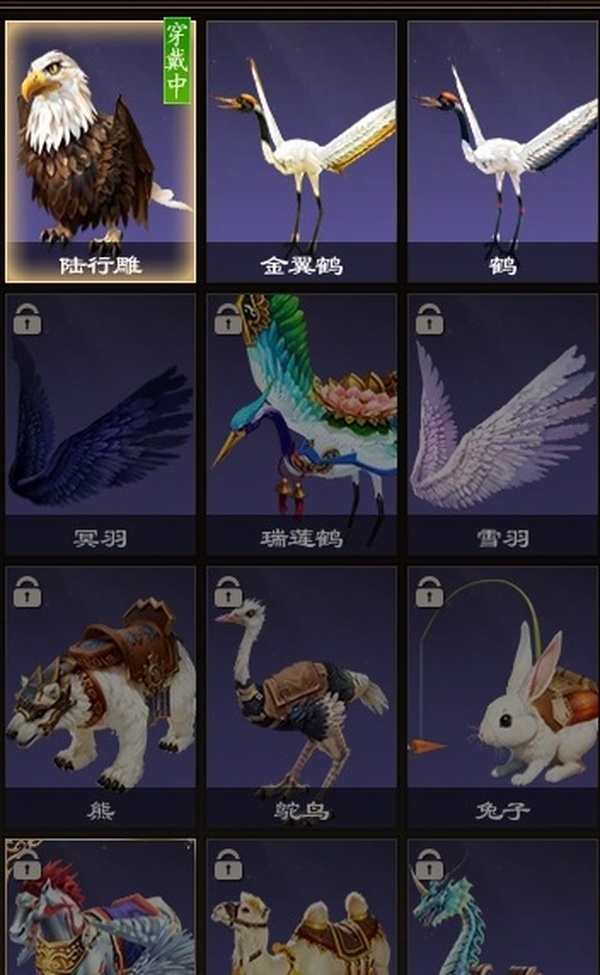This screenshot has width=600, height=975.
Task: View the locked 兔子 rabbit mount
Action: click(x=502, y=695)
